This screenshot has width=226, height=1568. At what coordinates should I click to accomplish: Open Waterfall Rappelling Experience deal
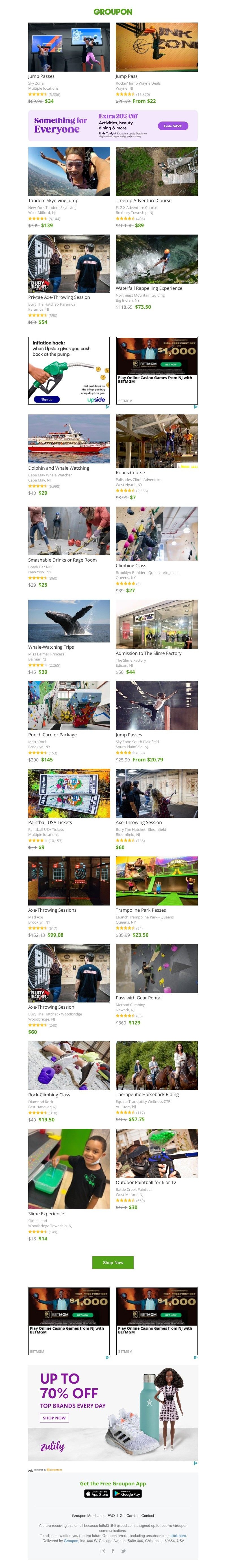tap(157, 260)
